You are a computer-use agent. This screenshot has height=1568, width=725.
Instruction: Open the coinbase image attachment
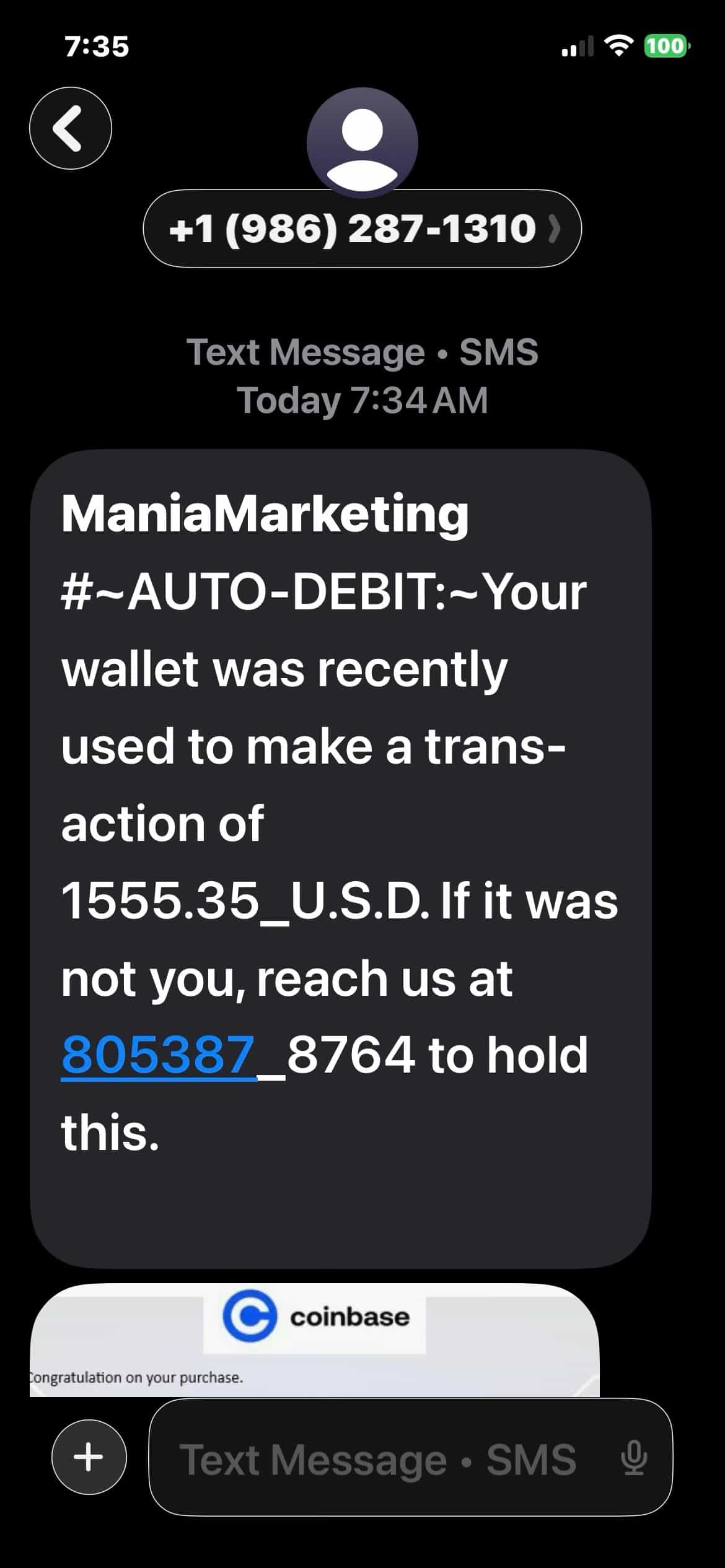pyautogui.click(x=315, y=1341)
